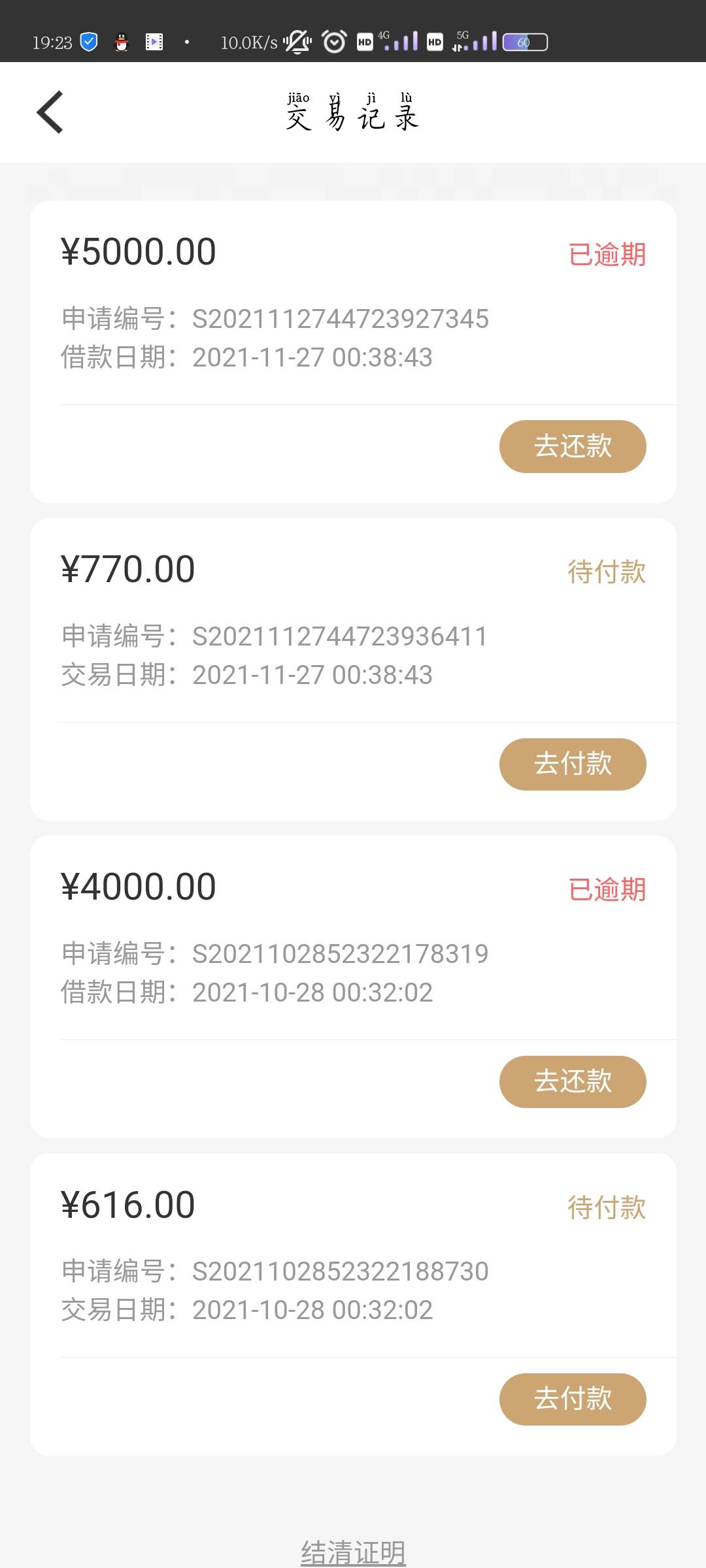Viewport: 706px width, 1568px height.
Task: Tap 去付款 for the ¥616.00 order
Action: 573,1399
